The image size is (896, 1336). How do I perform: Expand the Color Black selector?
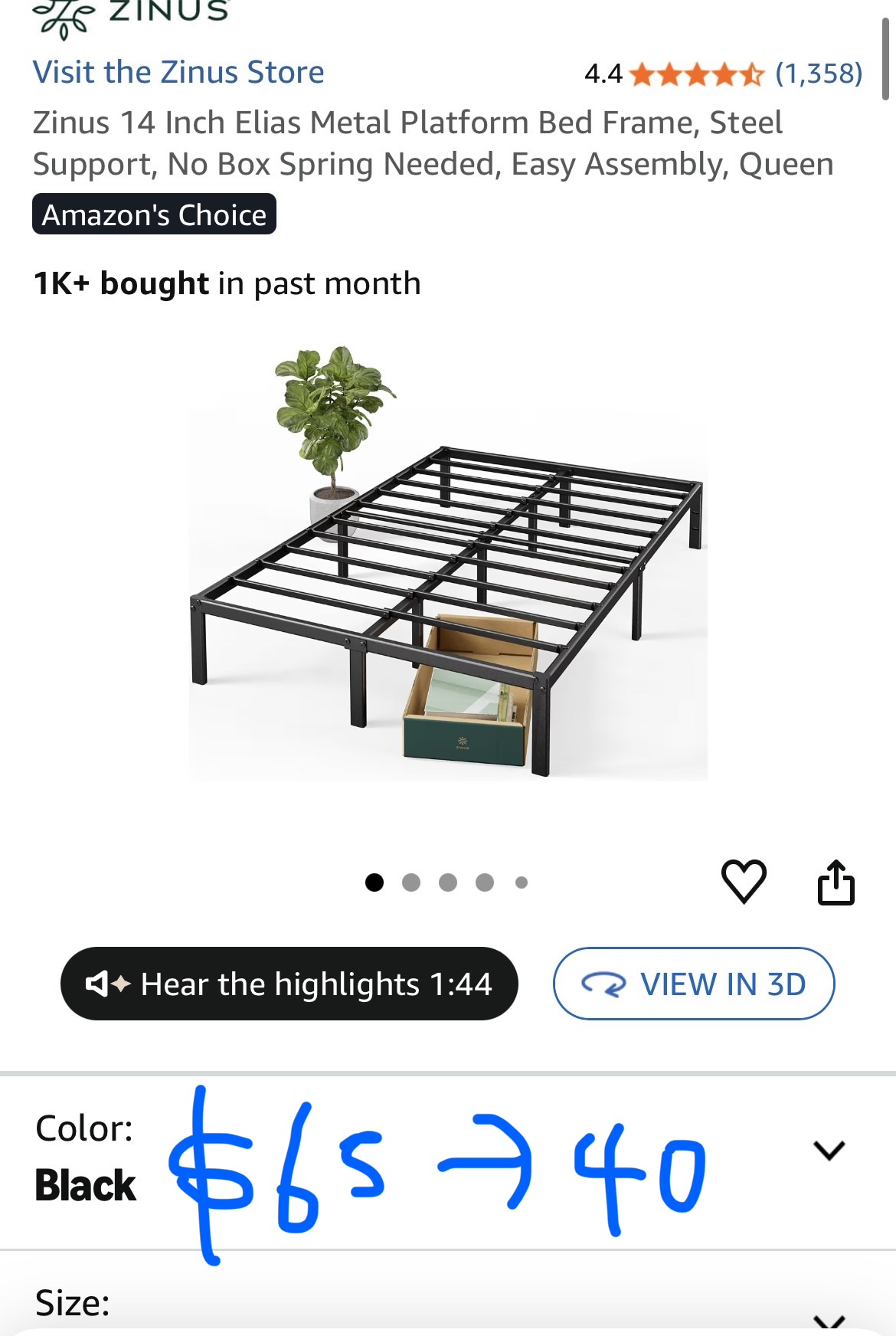pos(828,1150)
